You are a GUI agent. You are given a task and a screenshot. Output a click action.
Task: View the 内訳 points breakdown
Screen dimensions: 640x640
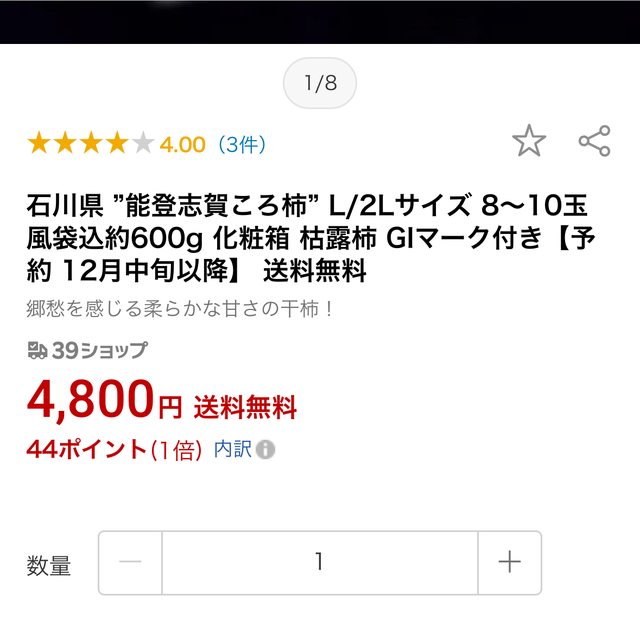pyautogui.click(x=233, y=449)
